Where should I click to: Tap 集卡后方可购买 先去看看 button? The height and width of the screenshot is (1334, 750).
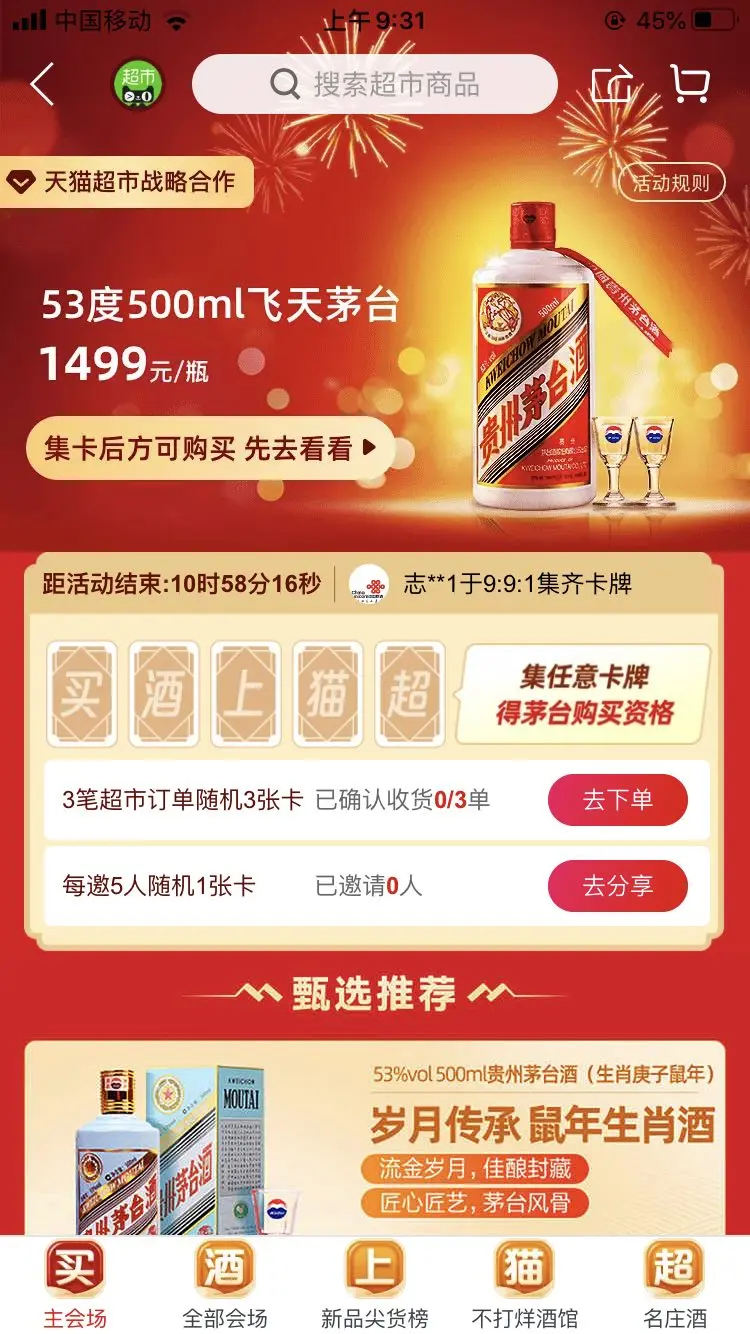click(x=210, y=448)
